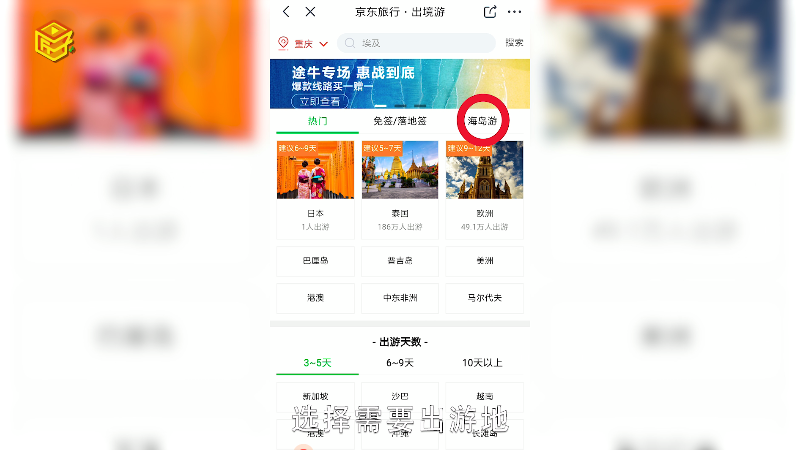
Task: Open the three-dot overflow menu
Action: pos(514,12)
